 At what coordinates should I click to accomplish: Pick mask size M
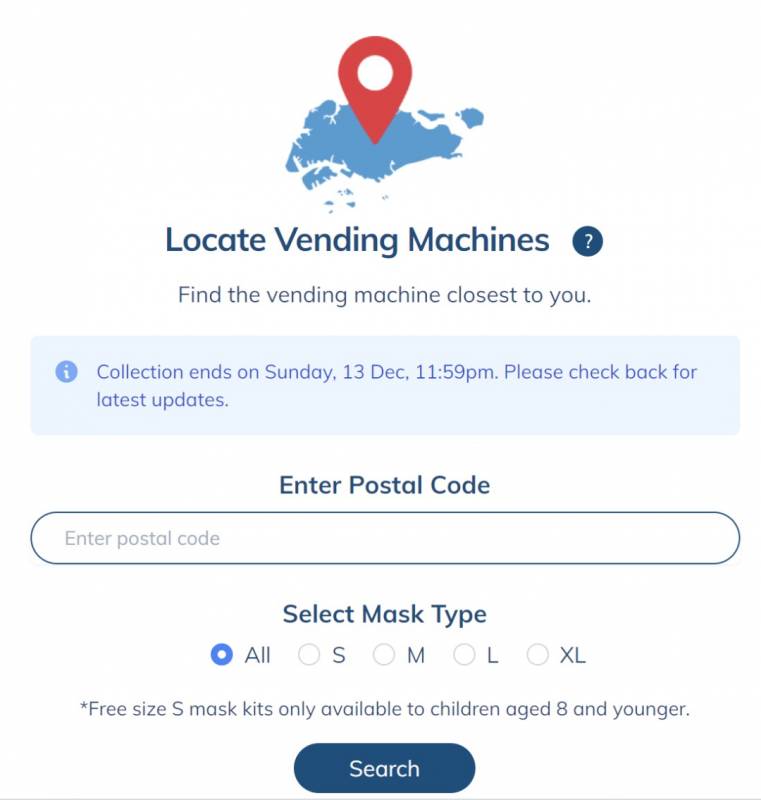[x=384, y=655]
